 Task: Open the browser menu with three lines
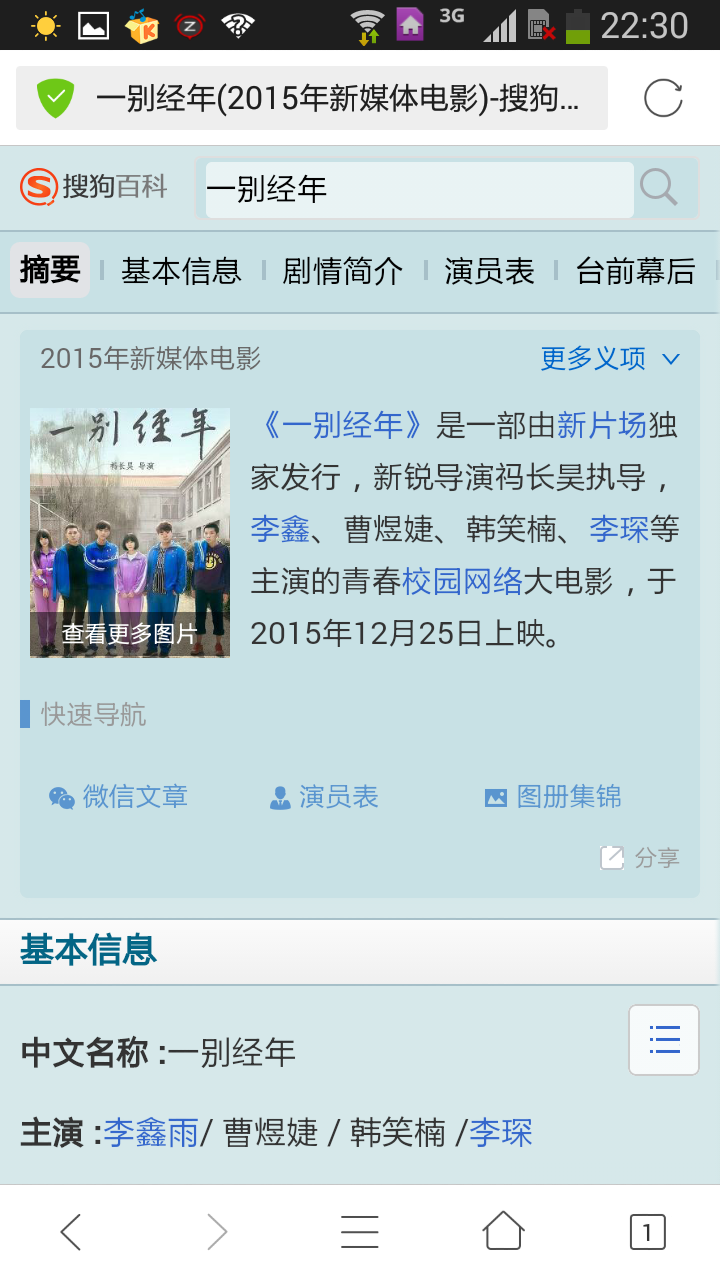(360, 1232)
